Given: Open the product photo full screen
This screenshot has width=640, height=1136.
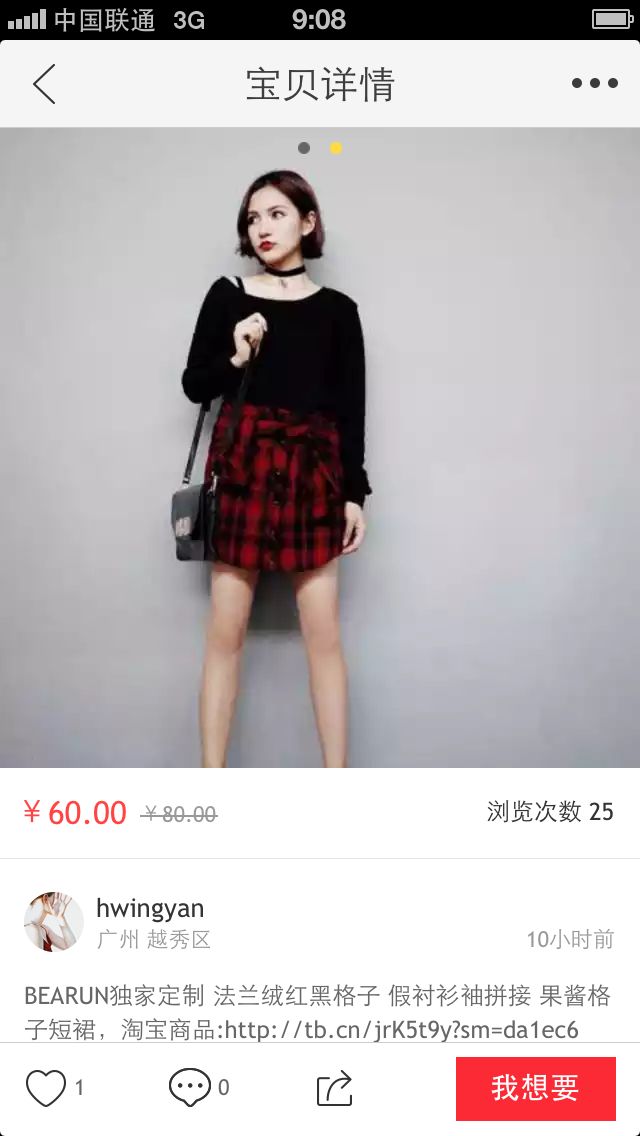Looking at the screenshot, I should click(320, 448).
